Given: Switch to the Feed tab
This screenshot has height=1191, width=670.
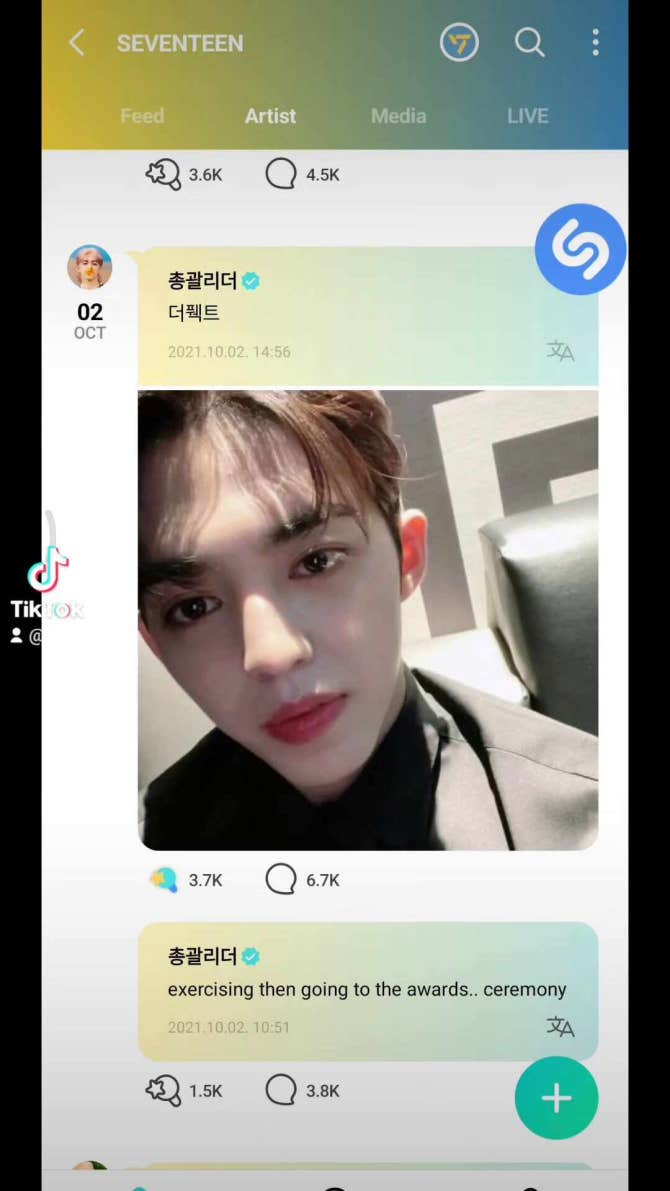Looking at the screenshot, I should click(x=142, y=116).
